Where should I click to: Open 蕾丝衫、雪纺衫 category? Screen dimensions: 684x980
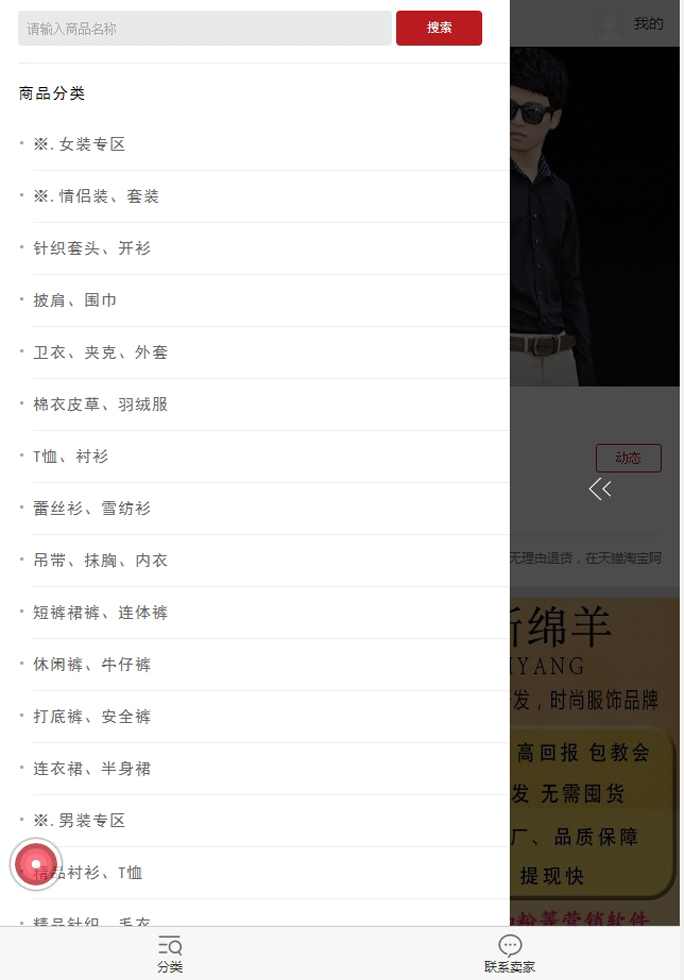click(92, 509)
